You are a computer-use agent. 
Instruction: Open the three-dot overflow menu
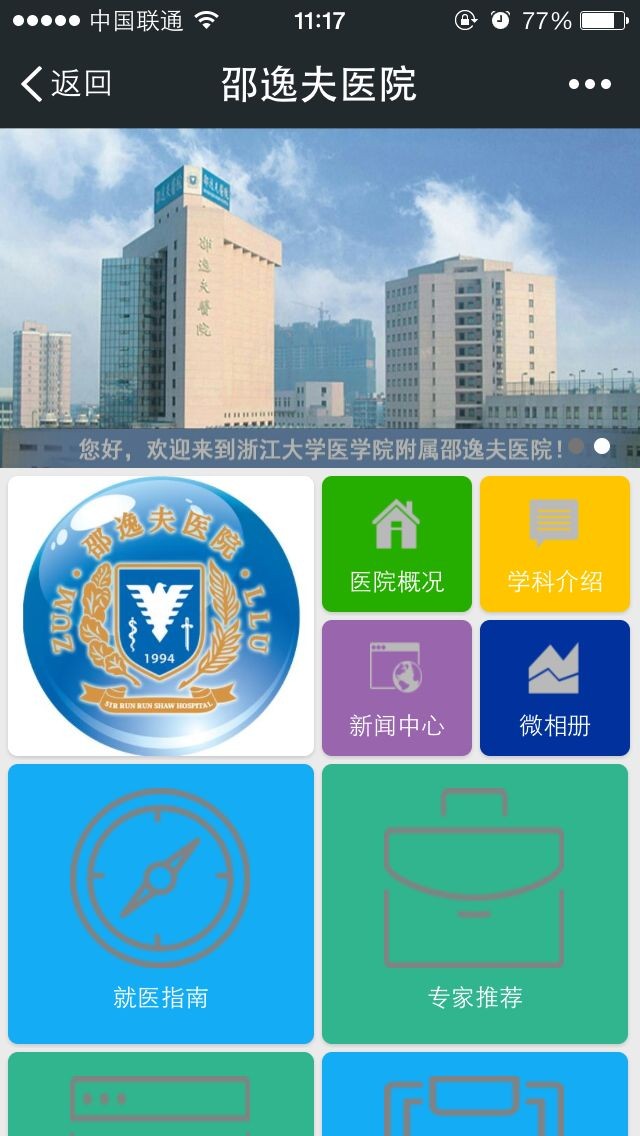589,84
